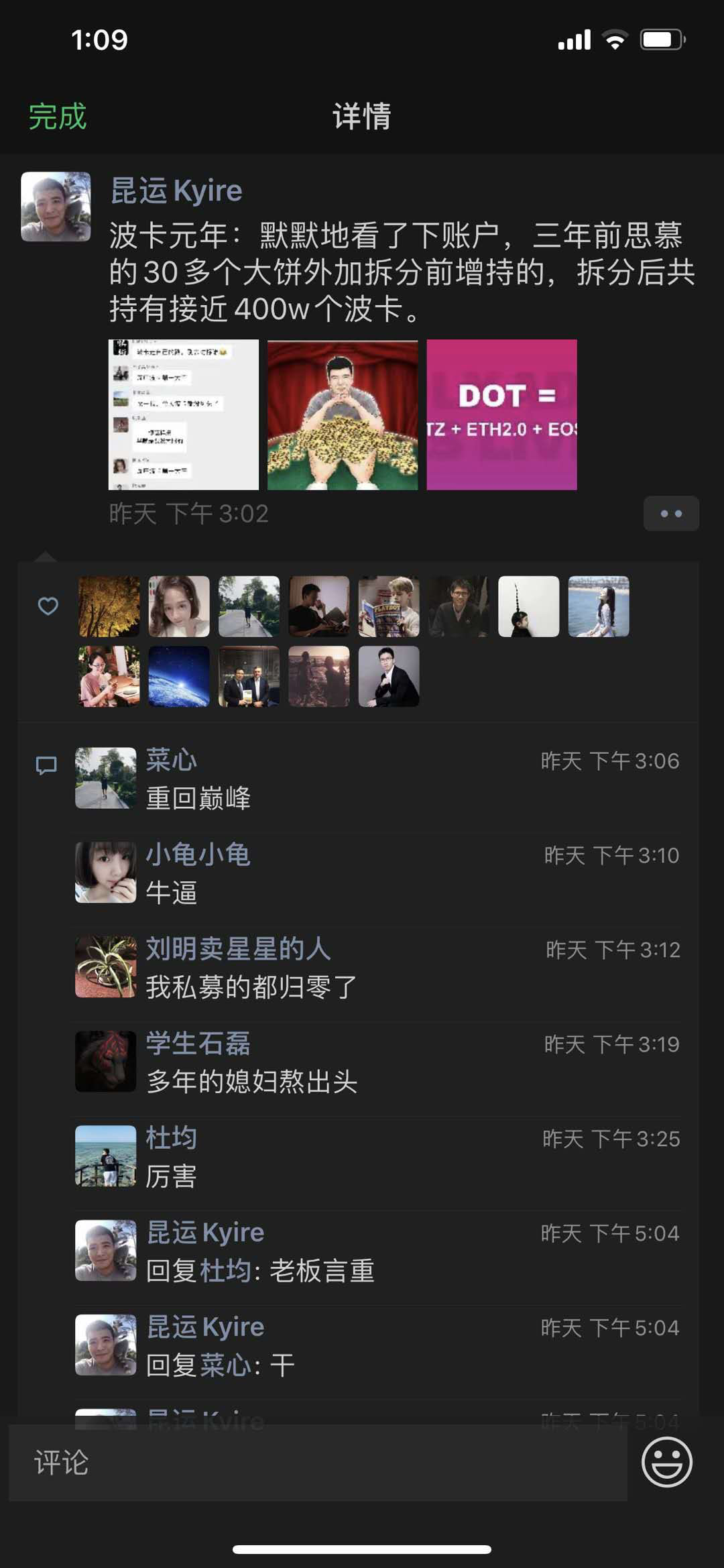Open the first chat screenshot thumbnail
724x1568 pixels.
(184, 414)
